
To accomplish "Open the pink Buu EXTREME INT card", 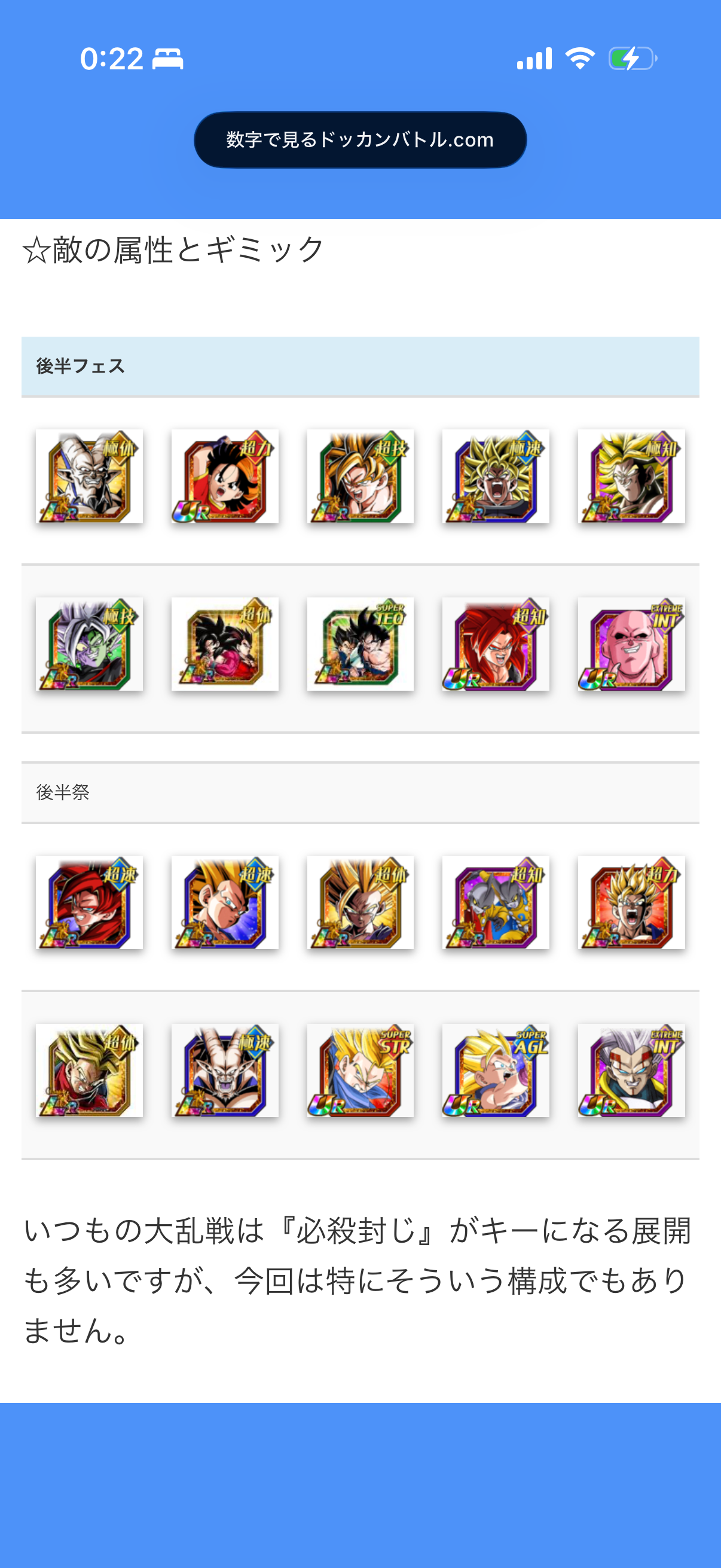I will click(x=631, y=644).
